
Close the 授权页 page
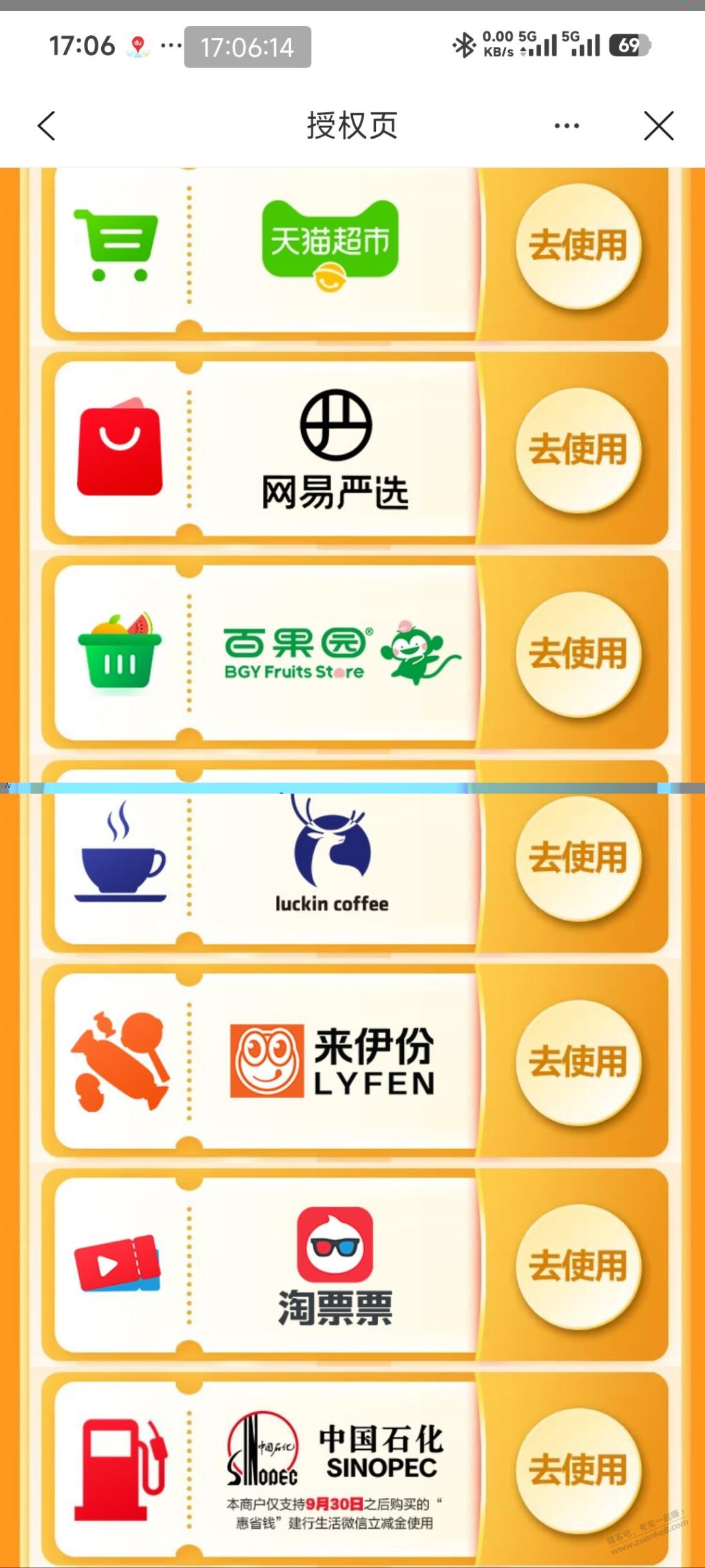(x=658, y=126)
